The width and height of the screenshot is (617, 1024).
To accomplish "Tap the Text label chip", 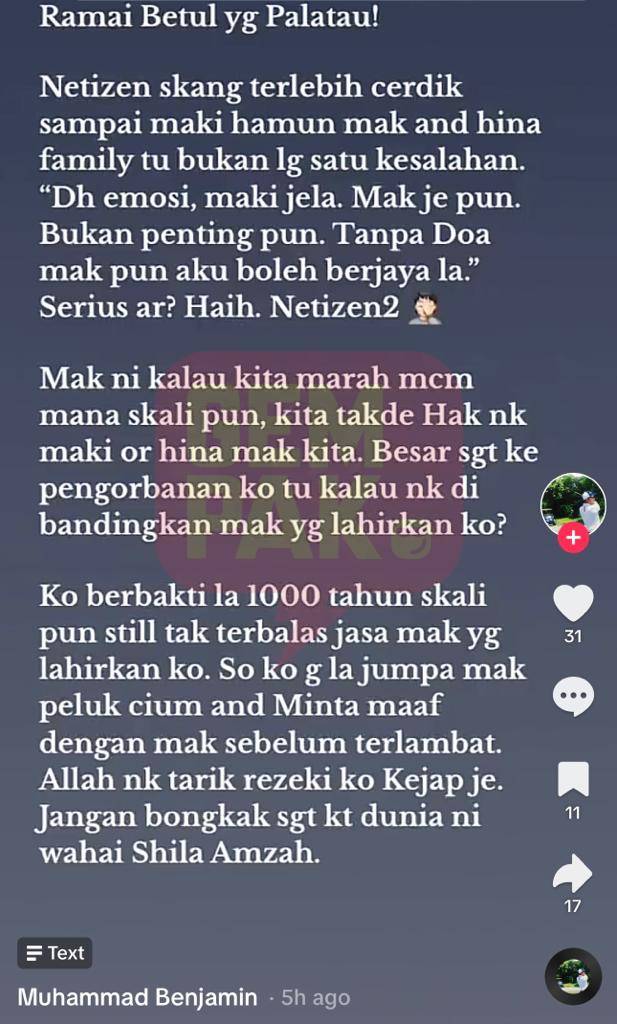I will pos(55,953).
